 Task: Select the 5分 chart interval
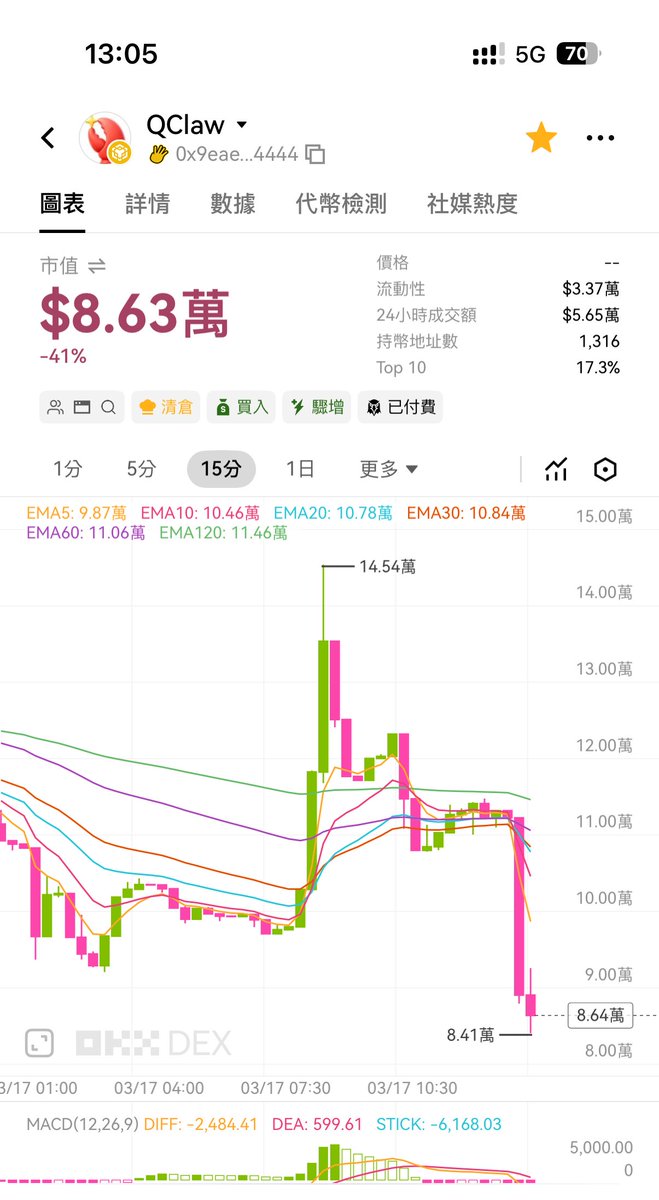141,468
